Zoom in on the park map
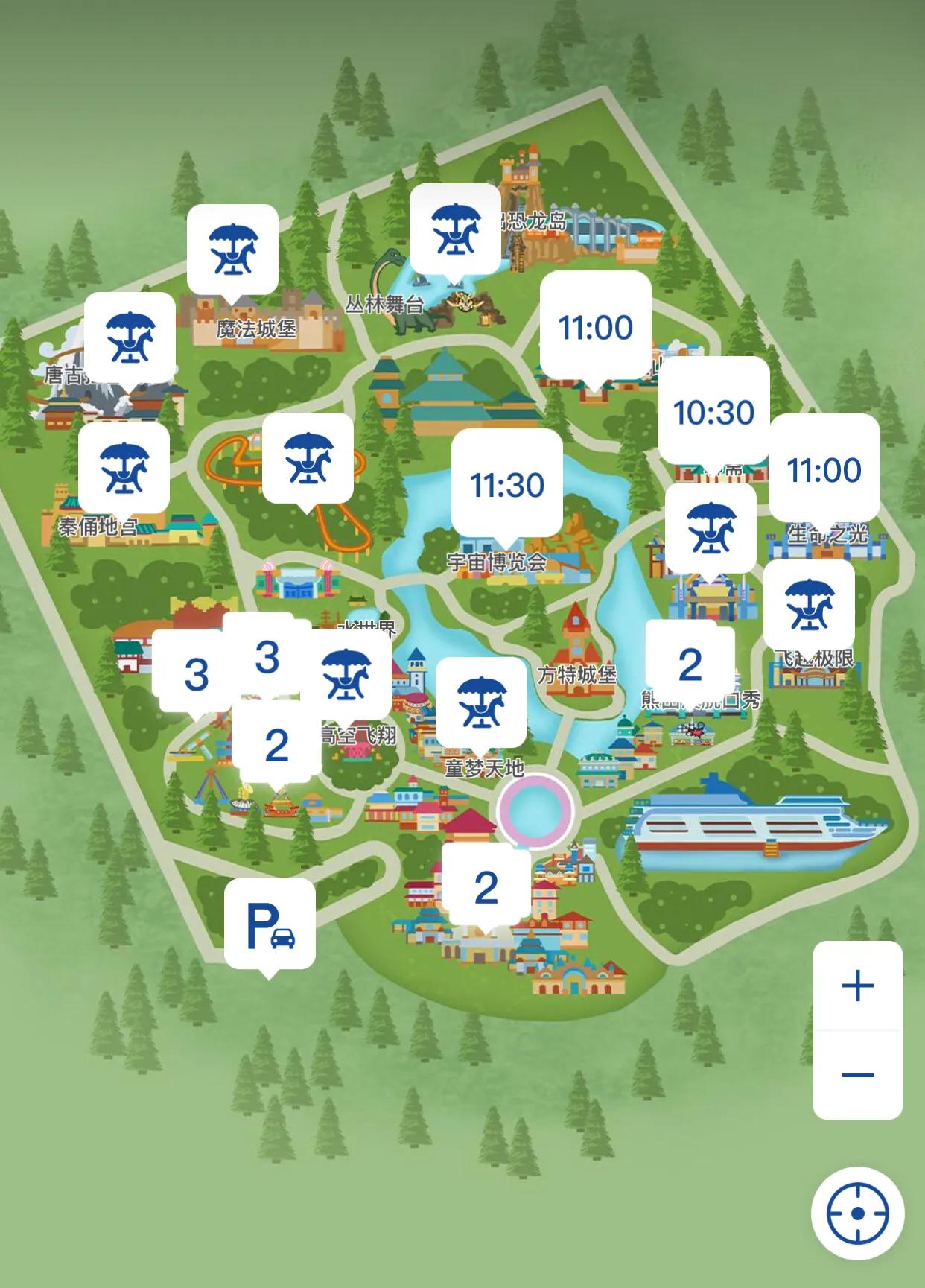 click(857, 986)
